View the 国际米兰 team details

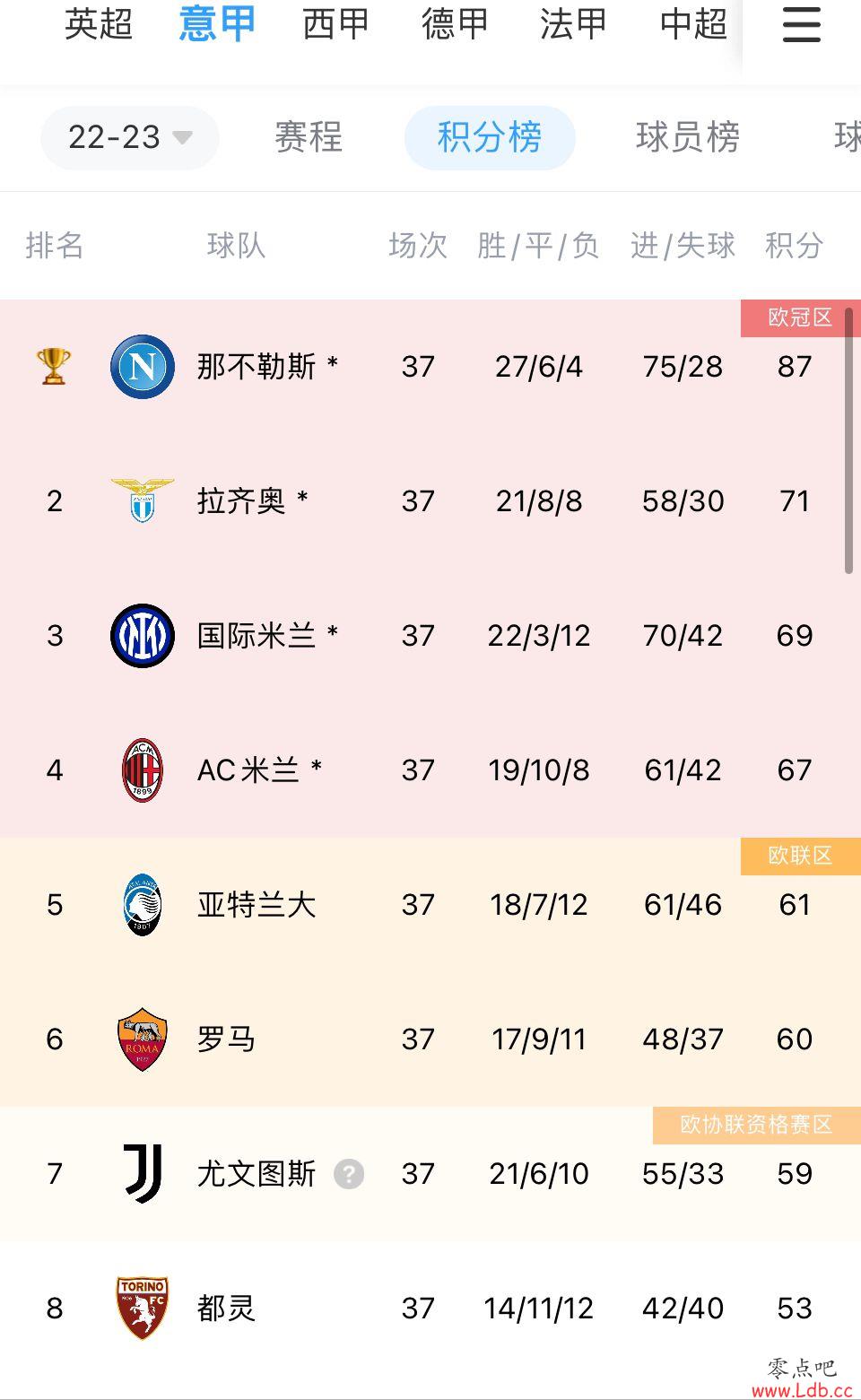(430, 636)
